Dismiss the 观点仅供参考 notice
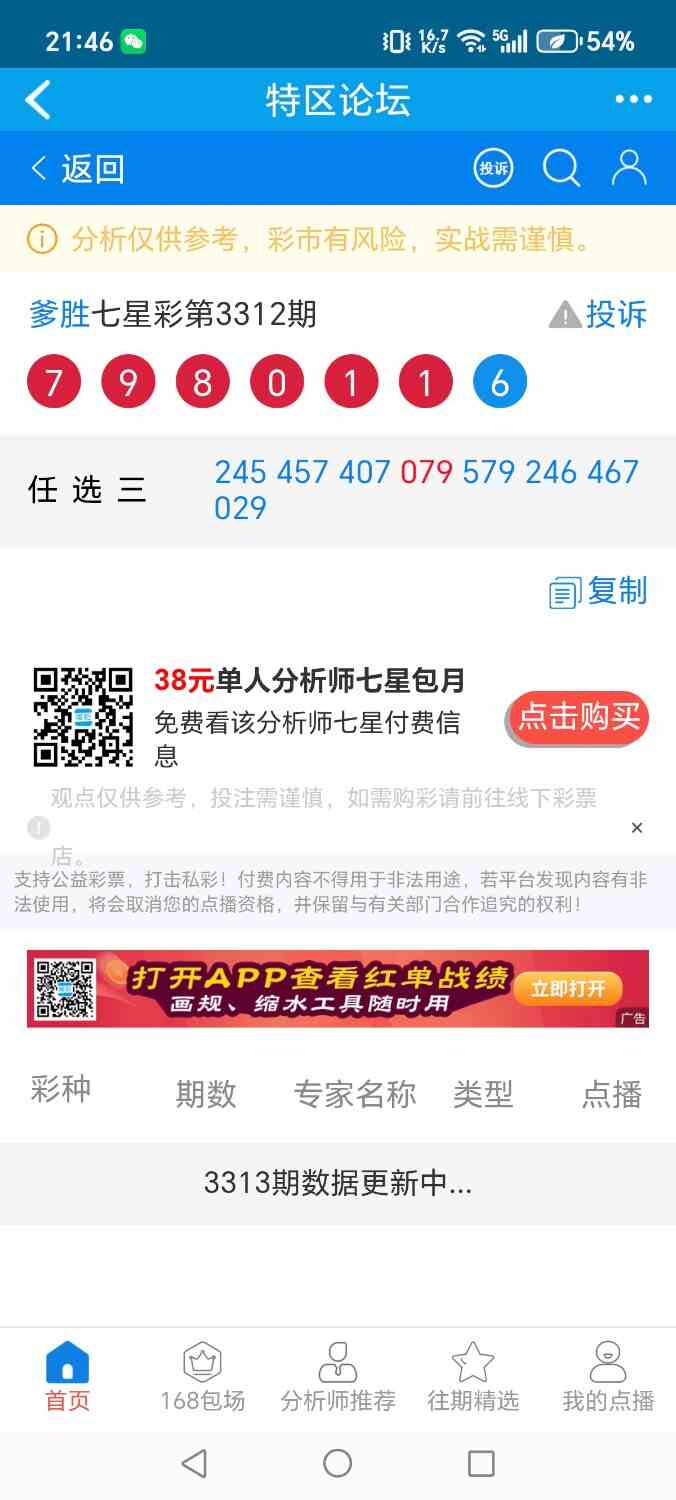The height and width of the screenshot is (1500, 676). (637, 827)
